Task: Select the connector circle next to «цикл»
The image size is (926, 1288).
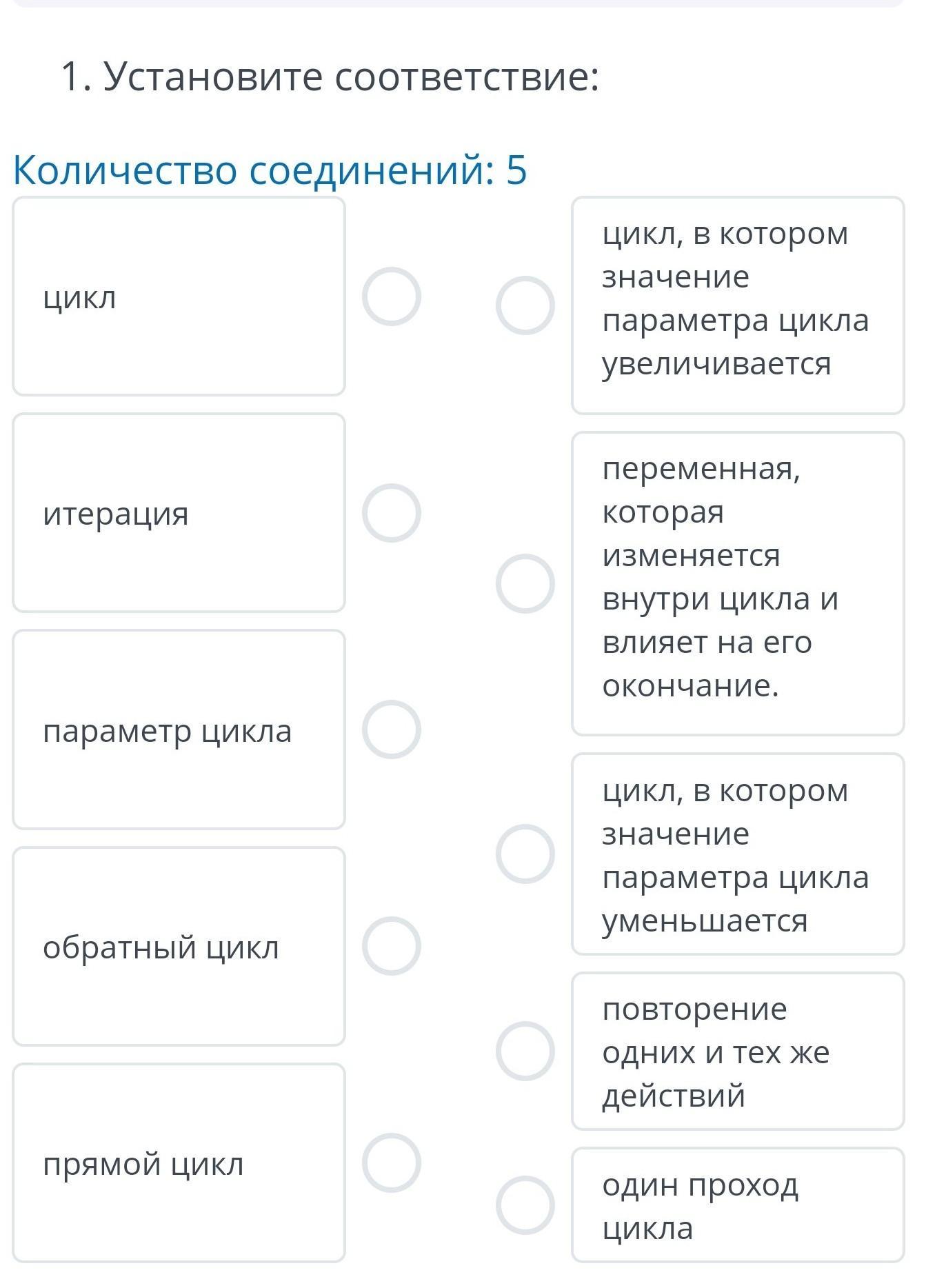Action: click(x=392, y=296)
